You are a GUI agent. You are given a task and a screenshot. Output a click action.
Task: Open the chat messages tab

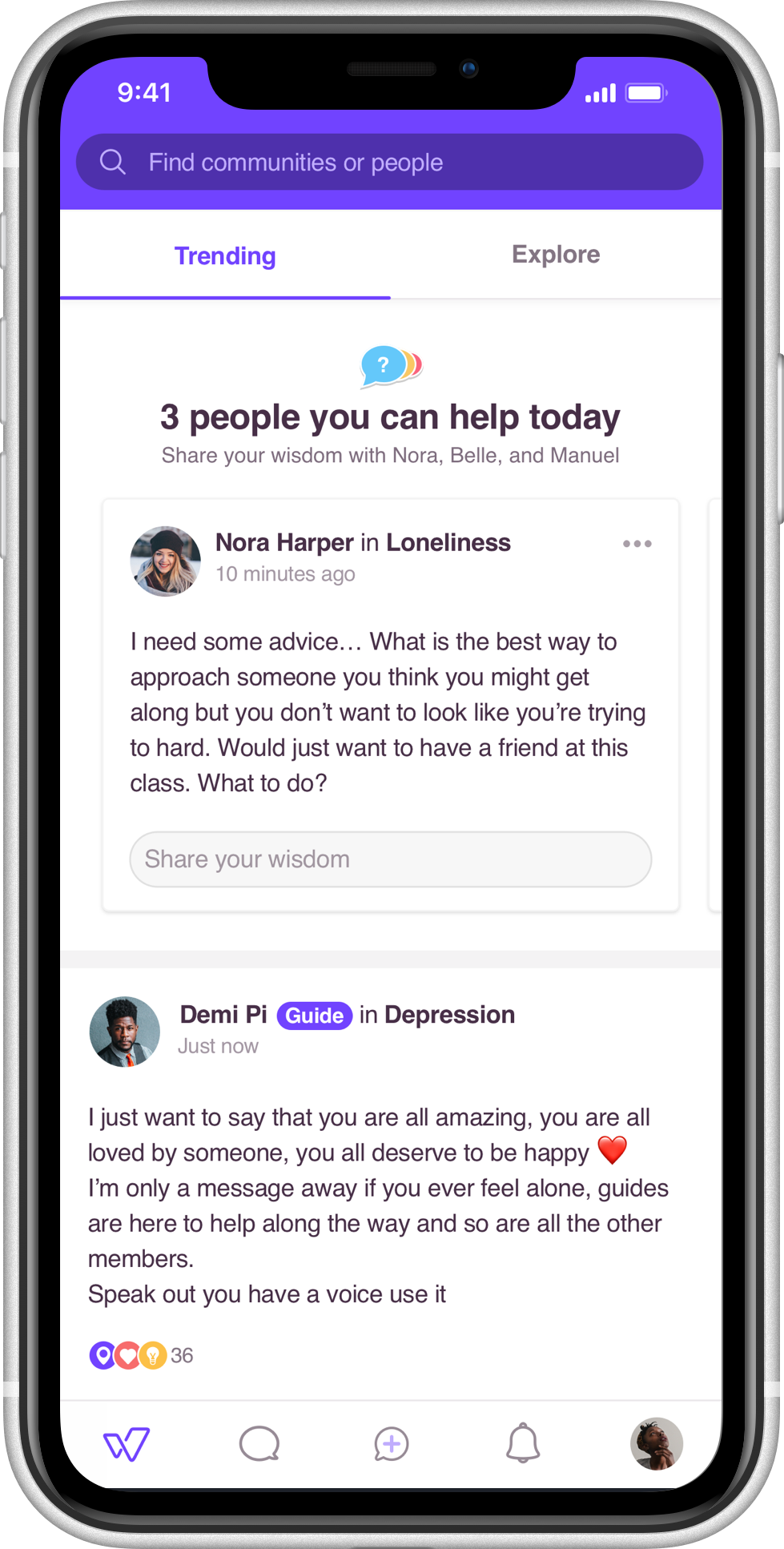(x=259, y=1444)
